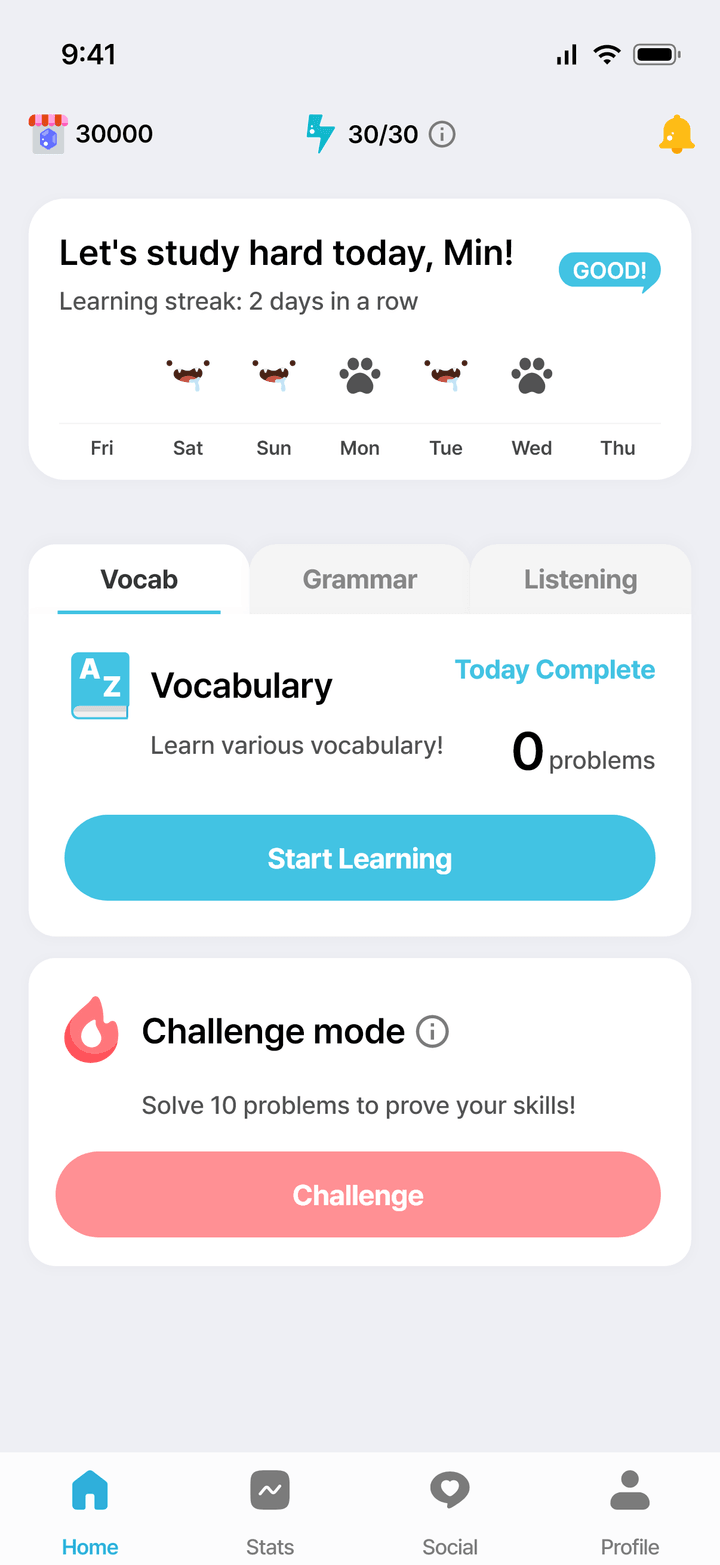Show Challenge mode info
This screenshot has width=720, height=1565.
click(x=432, y=1031)
